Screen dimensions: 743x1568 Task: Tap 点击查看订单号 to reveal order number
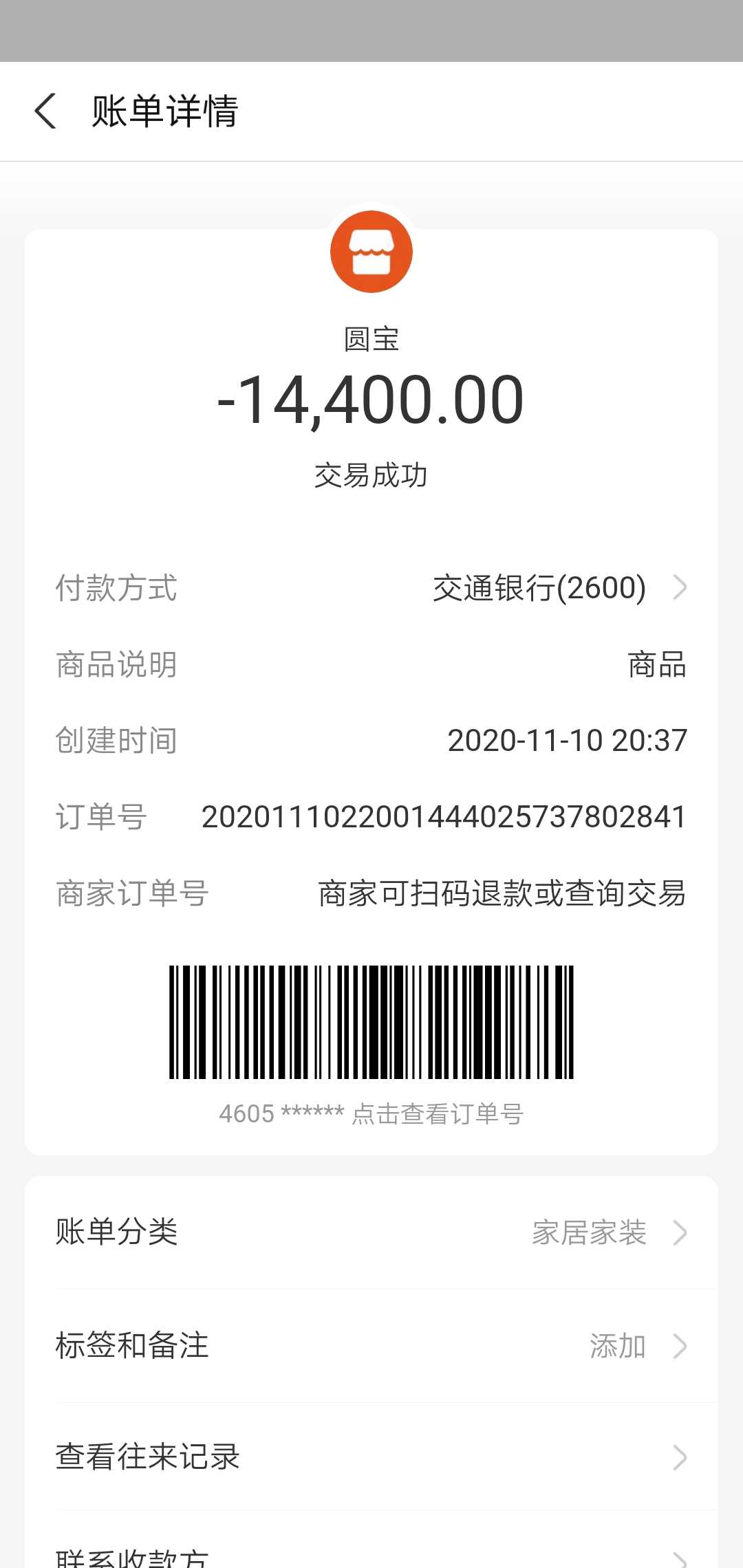(438, 1113)
